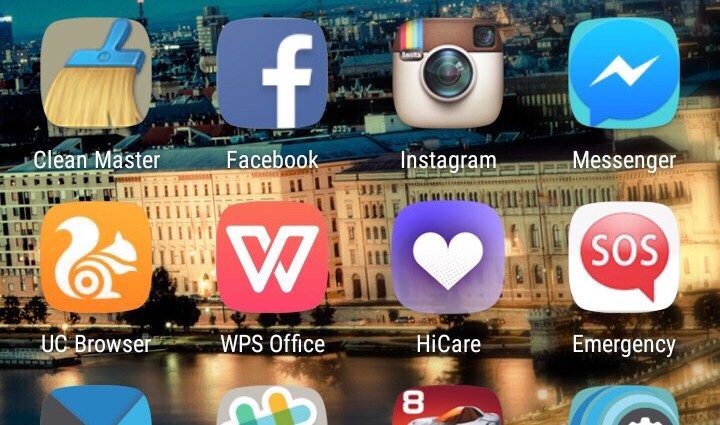Open the Instagram app

point(447,74)
